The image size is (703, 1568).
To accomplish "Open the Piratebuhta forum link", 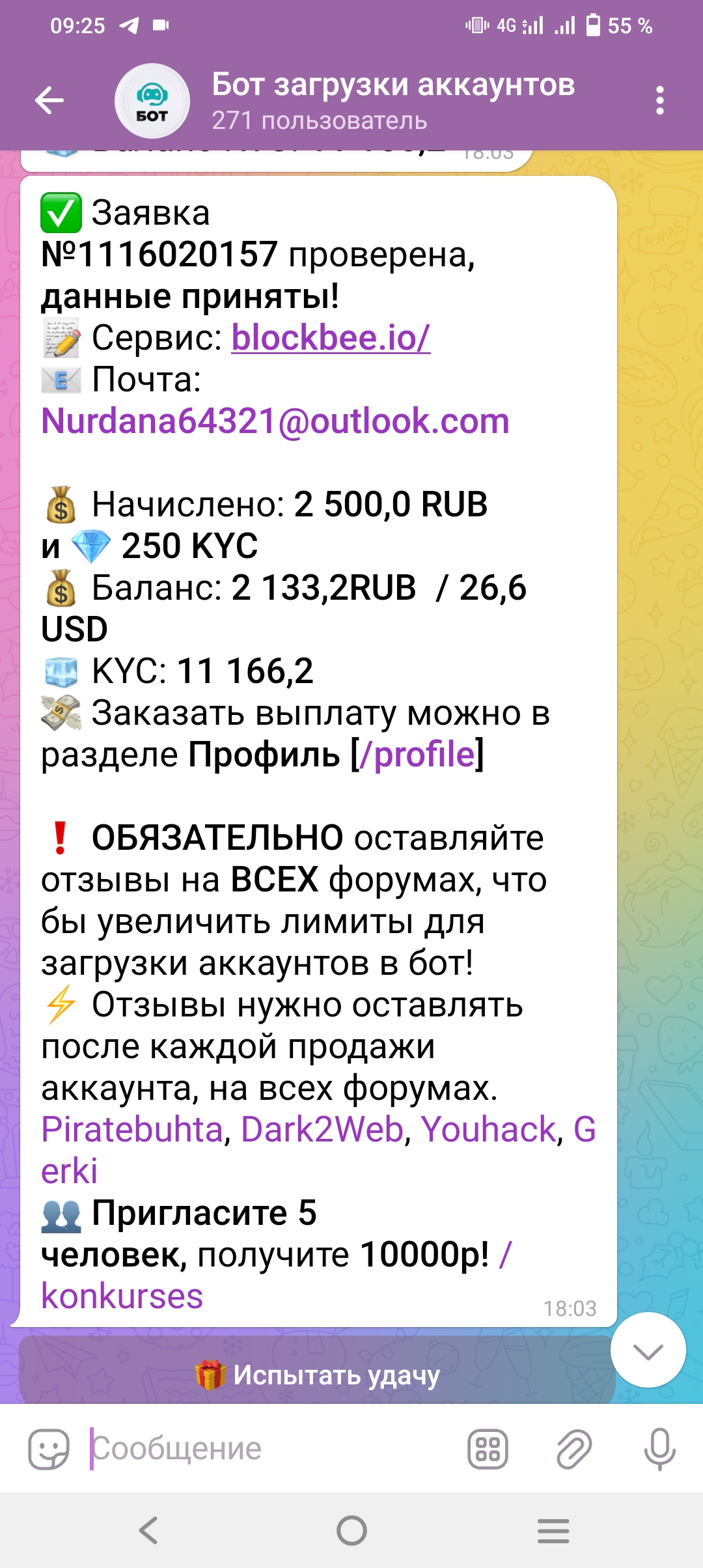I will tap(133, 1130).
